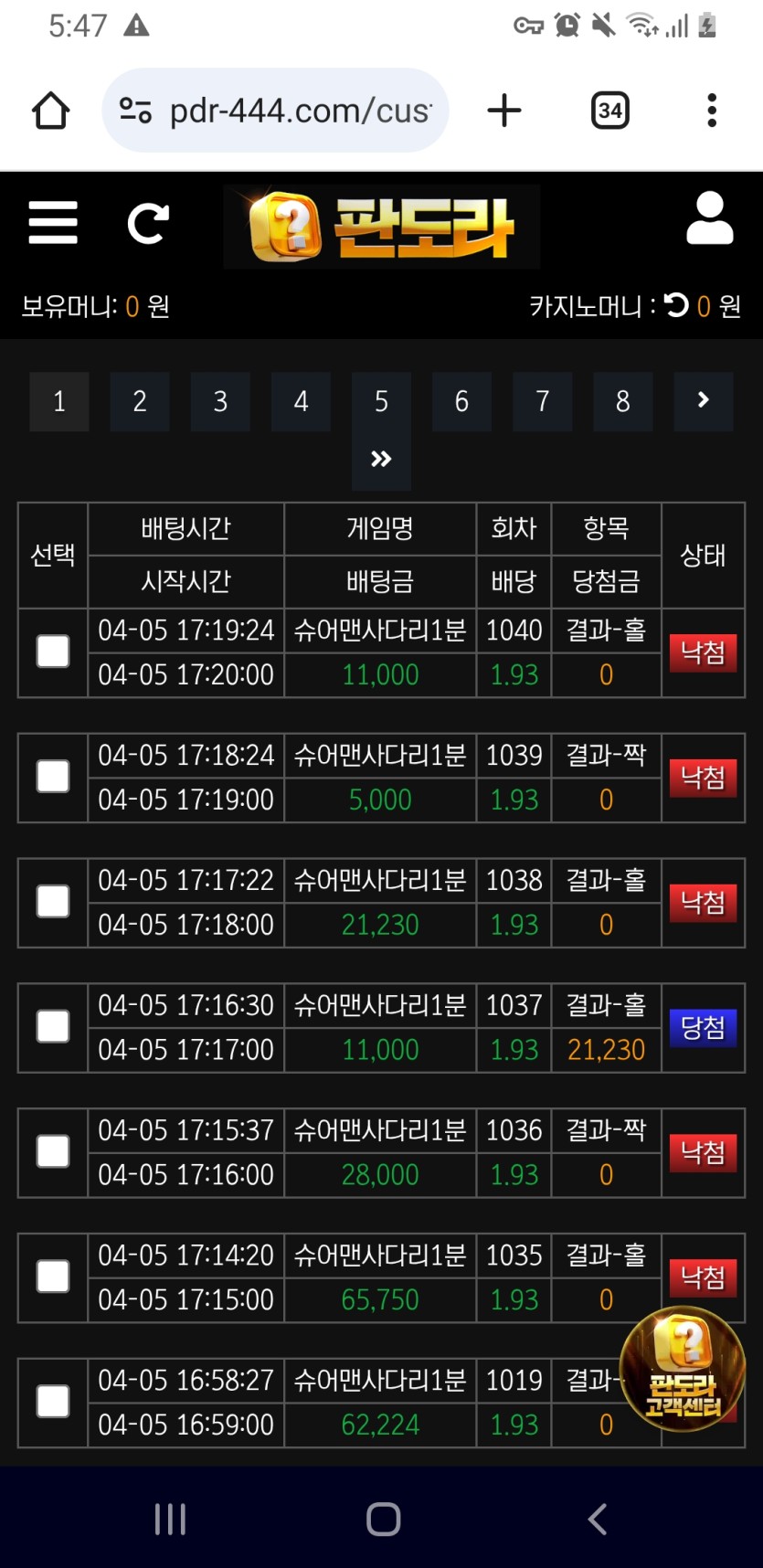Refresh the casino money balance

tap(677, 305)
